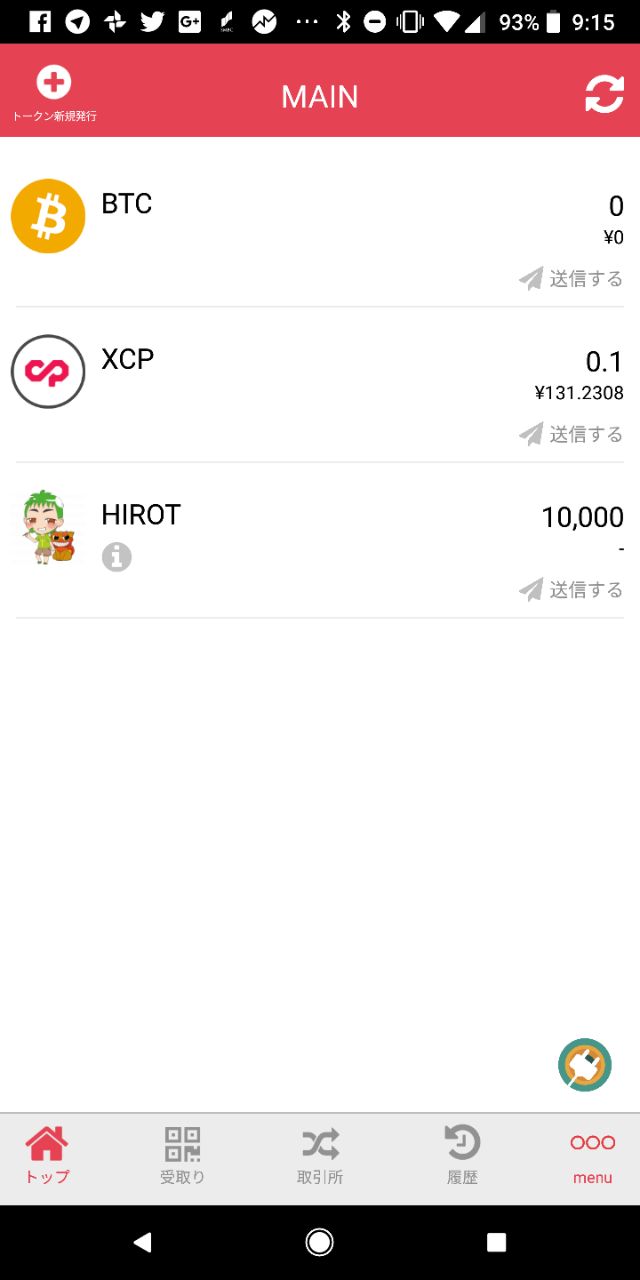
Task: Send HIROT using 送信する
Action: click(571, 590)
